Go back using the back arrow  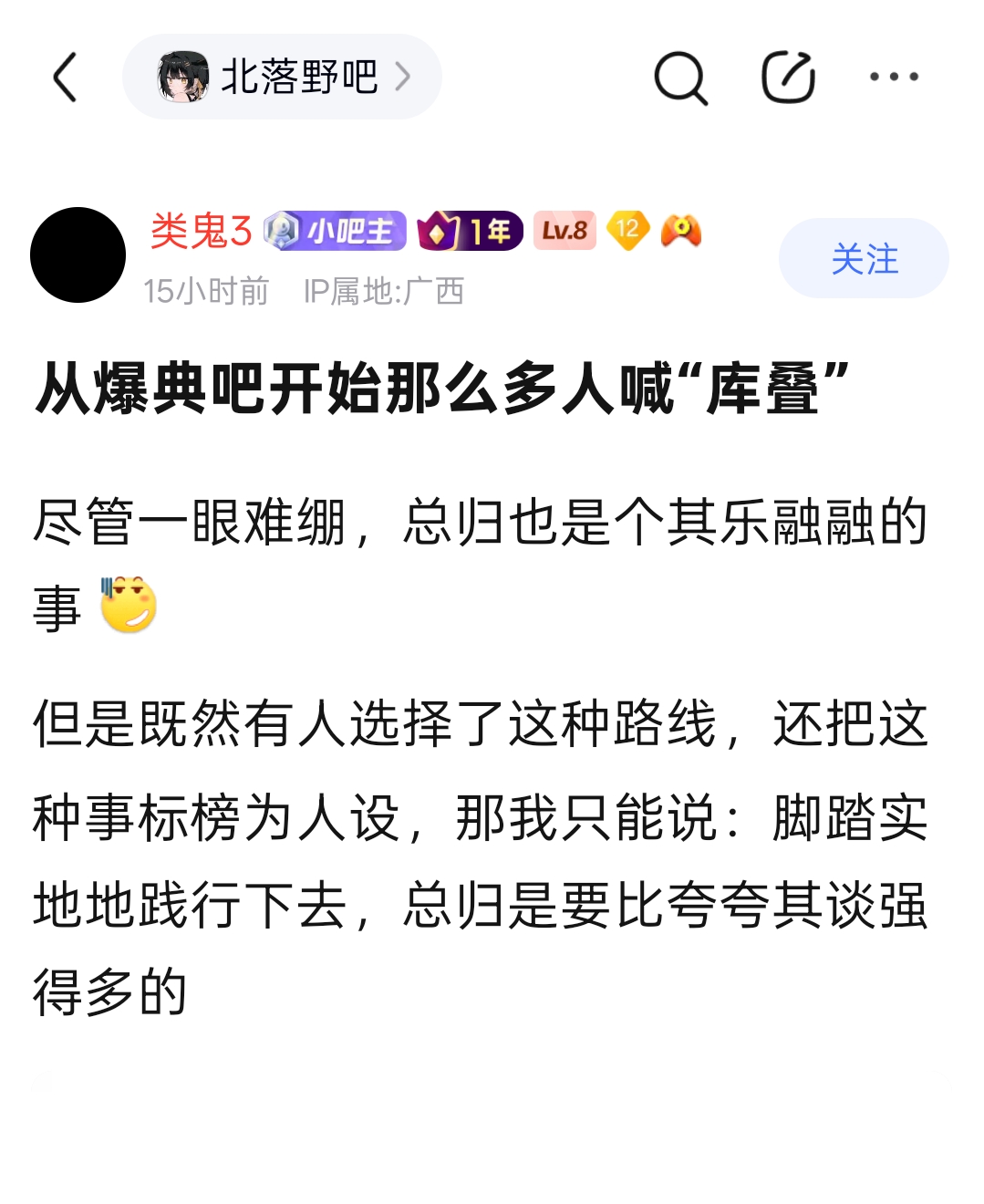pyautogui.click(x=65, y=78)
